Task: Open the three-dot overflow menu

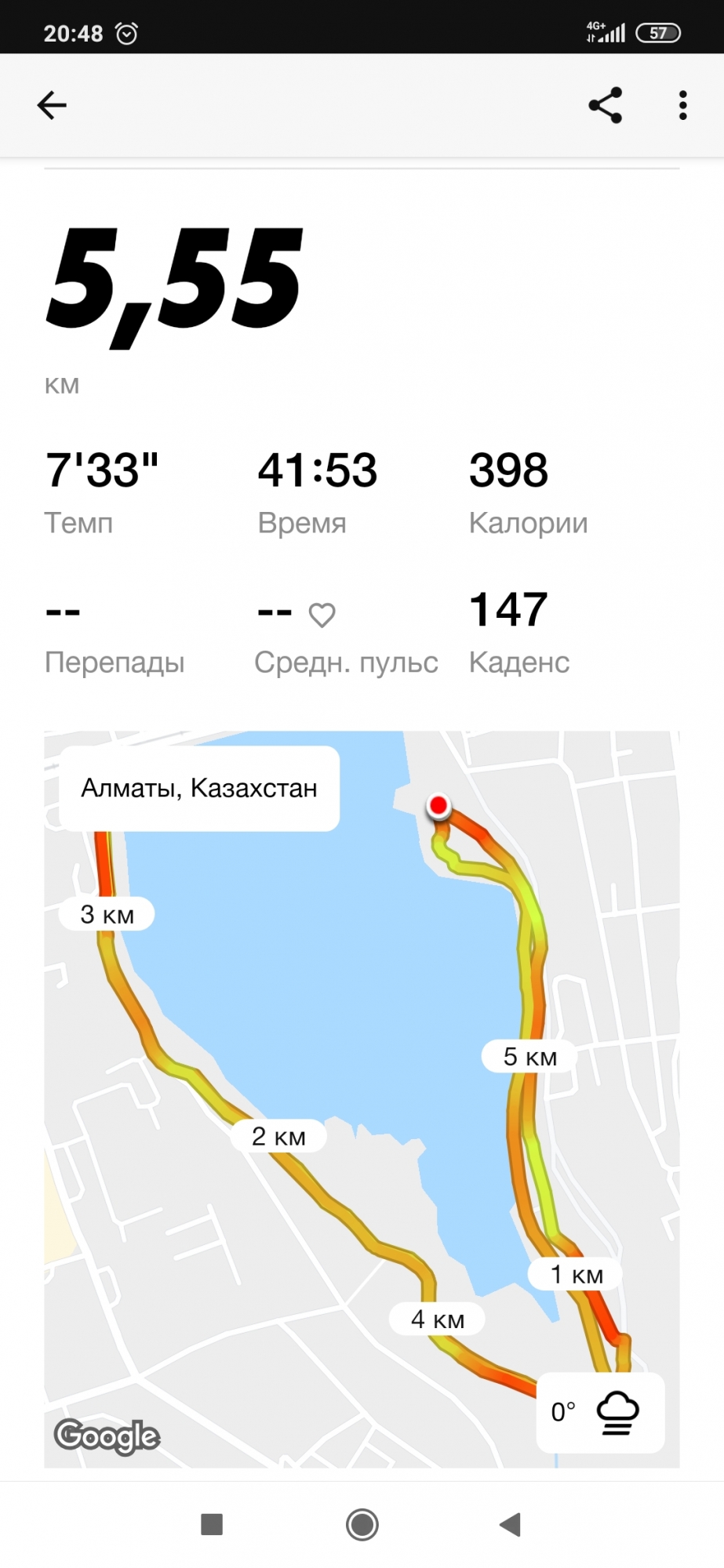Action: pos(682,105)
